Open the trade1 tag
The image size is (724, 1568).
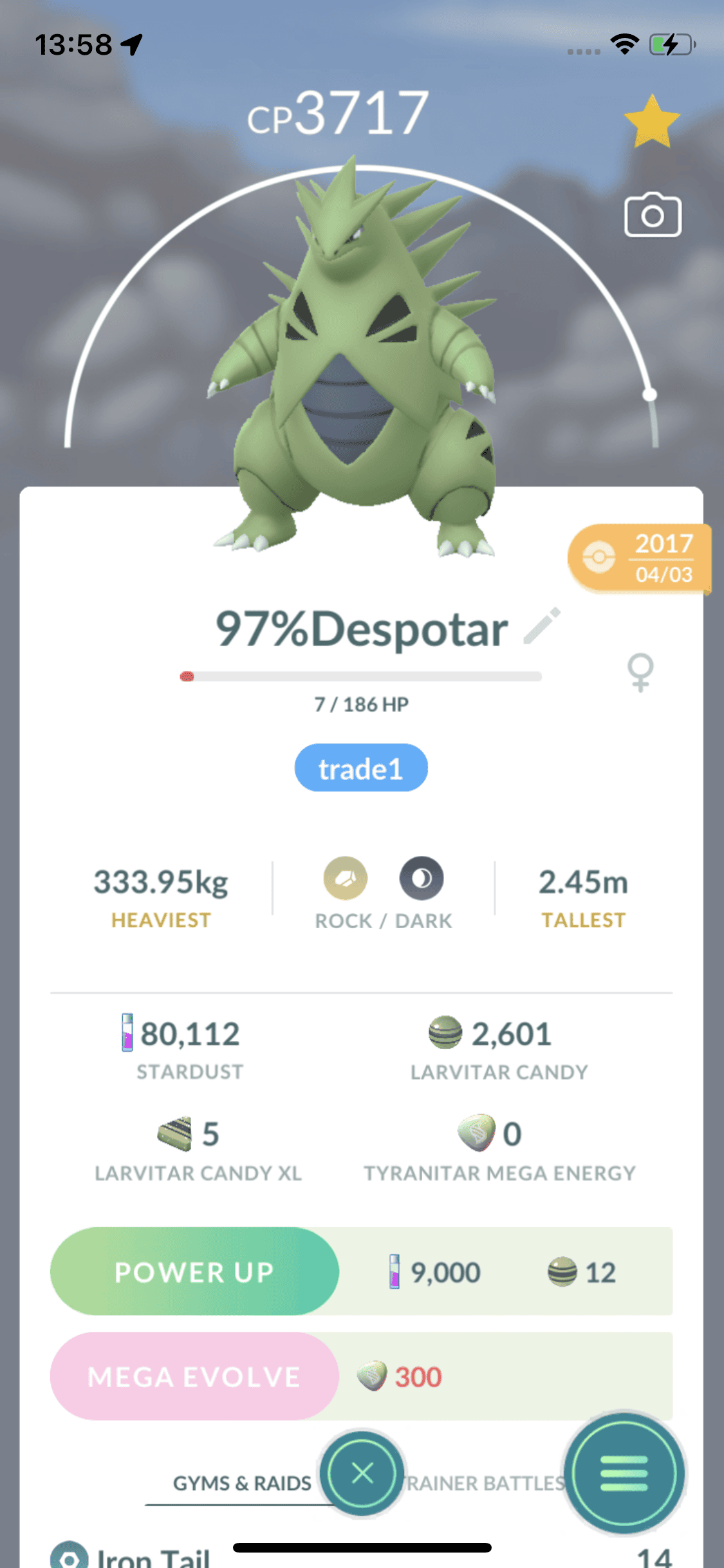pos(361,768)
